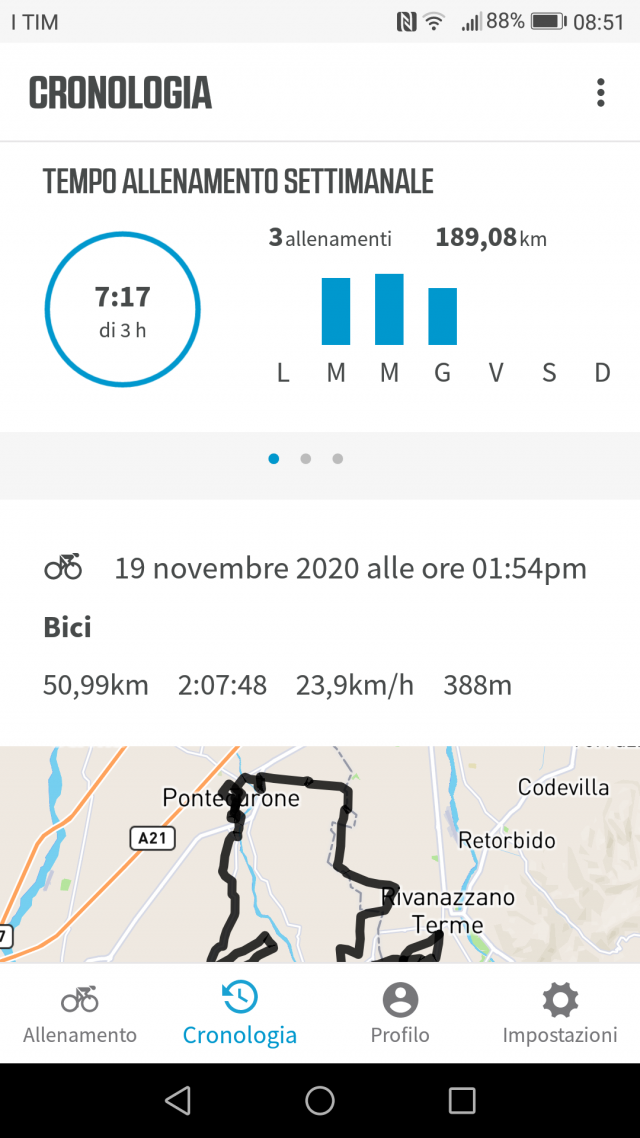
Task: Open the ride route map near Pontecurone
Action: click(320, 854)
